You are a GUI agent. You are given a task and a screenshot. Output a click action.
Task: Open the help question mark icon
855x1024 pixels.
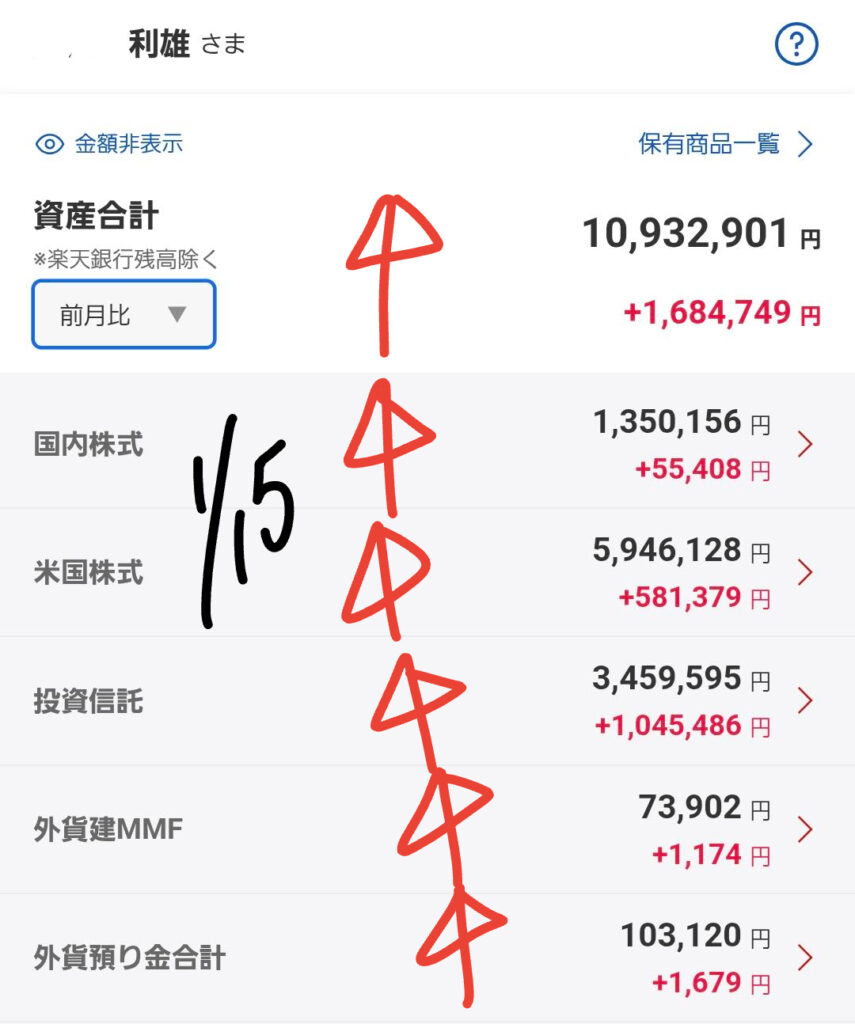point(797,45)
